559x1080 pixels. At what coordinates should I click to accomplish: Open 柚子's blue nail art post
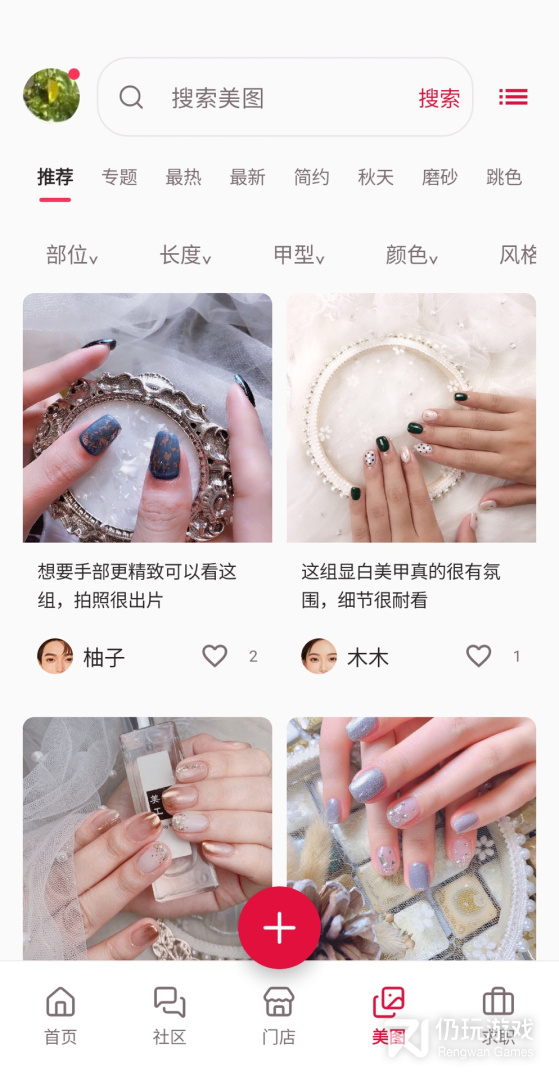click(x=147, y=418)
